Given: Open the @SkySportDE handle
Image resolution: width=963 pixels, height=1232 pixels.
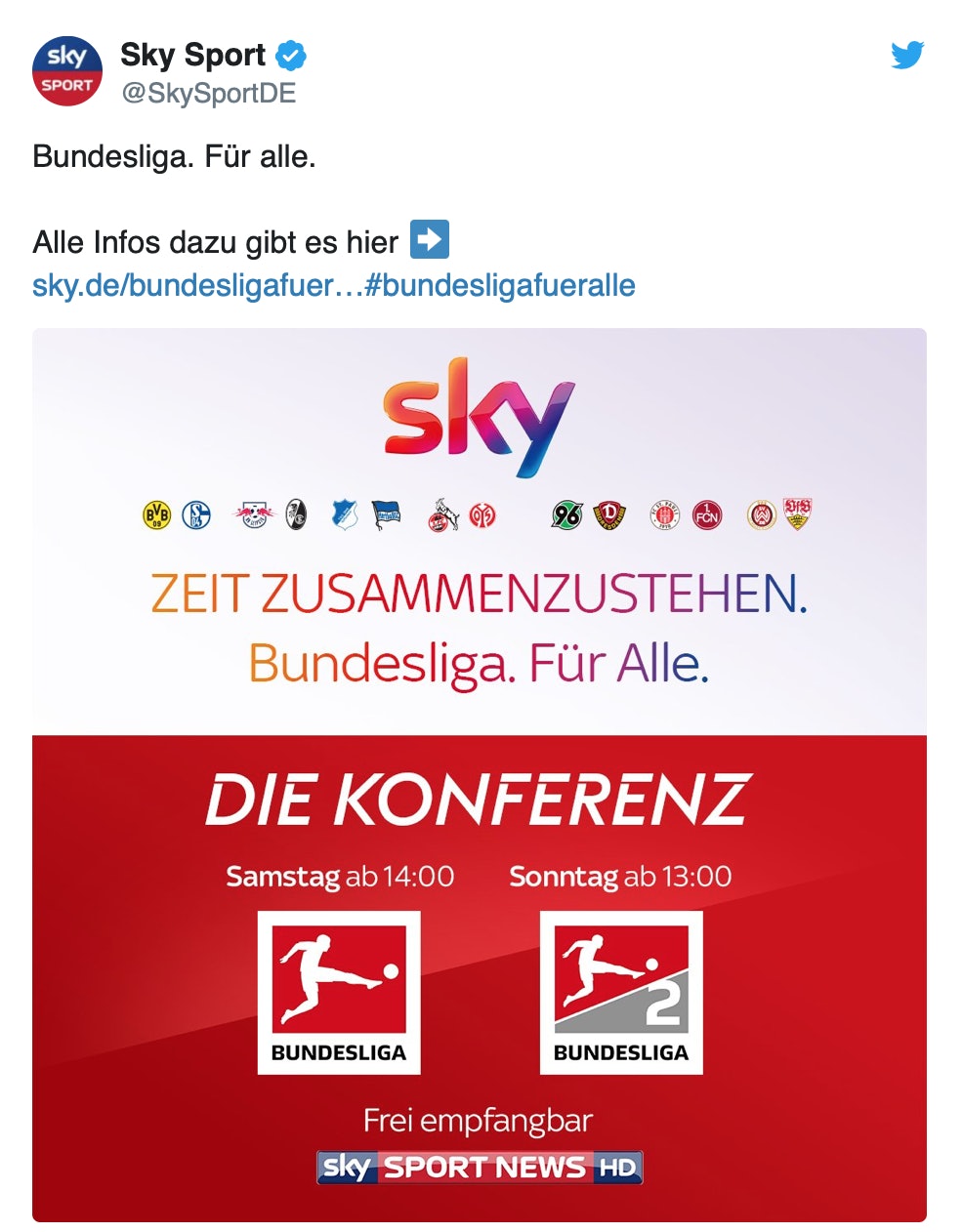Looking at the screenshot, I should coord(208,94).
